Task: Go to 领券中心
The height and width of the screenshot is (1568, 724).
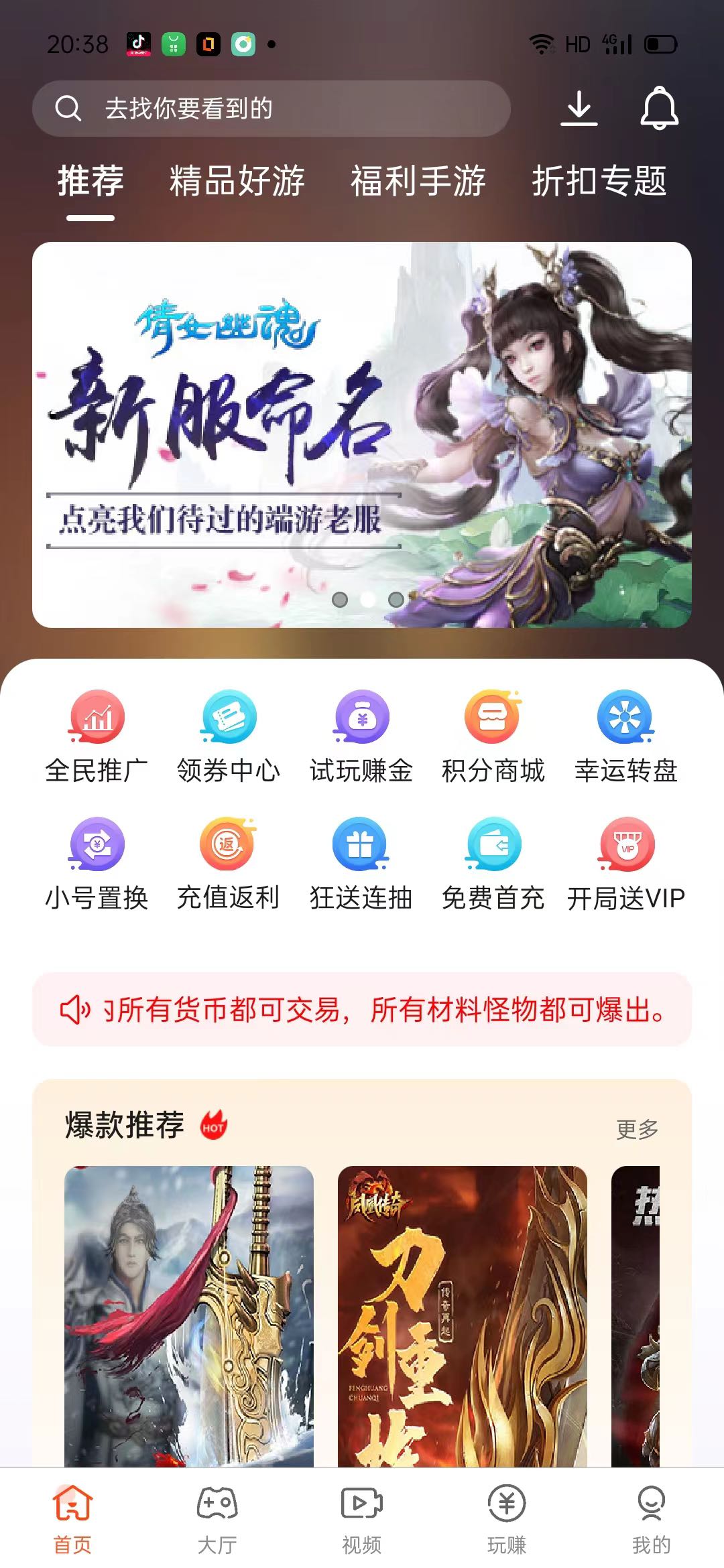Action: 229,737
